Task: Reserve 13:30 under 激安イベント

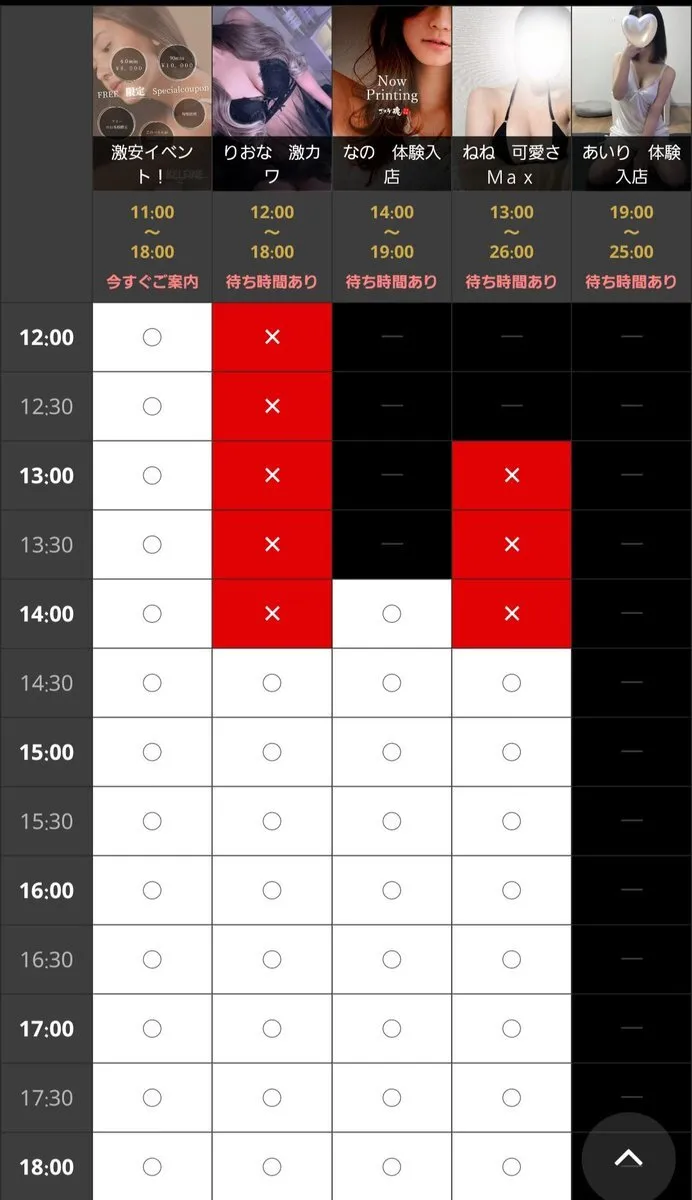Action: [152, 544]
